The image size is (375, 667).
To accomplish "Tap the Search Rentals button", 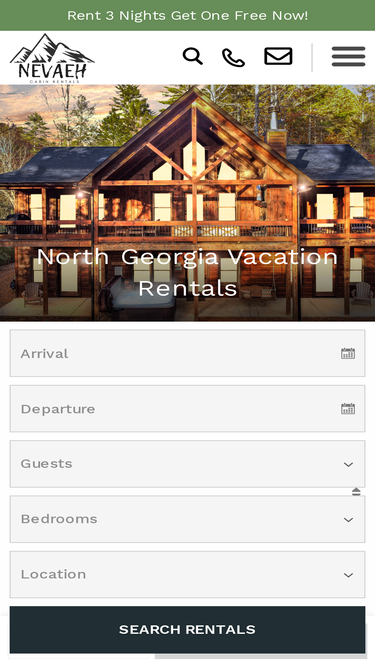I will 188,630.
